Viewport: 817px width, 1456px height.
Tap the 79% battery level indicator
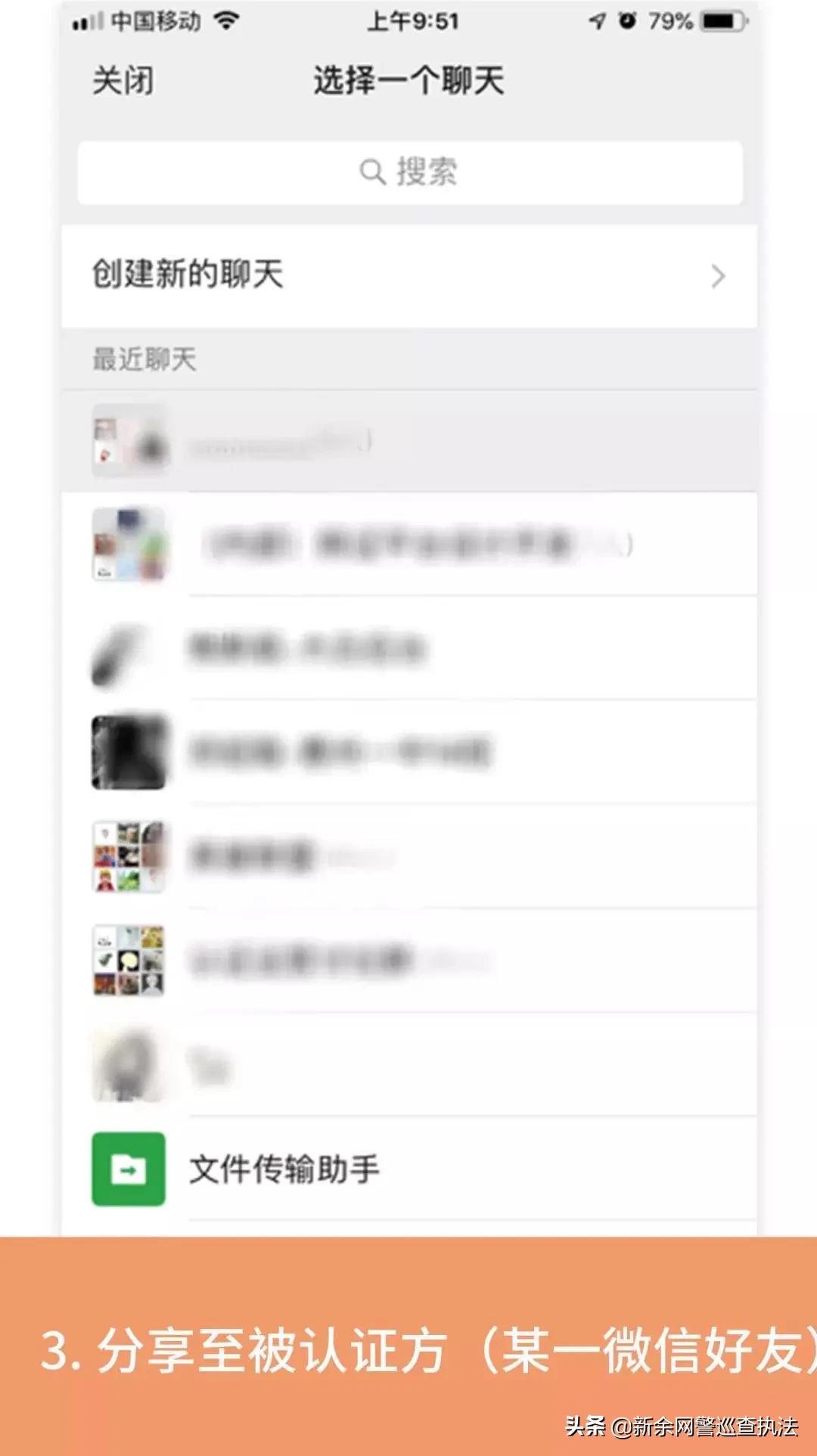672,20
